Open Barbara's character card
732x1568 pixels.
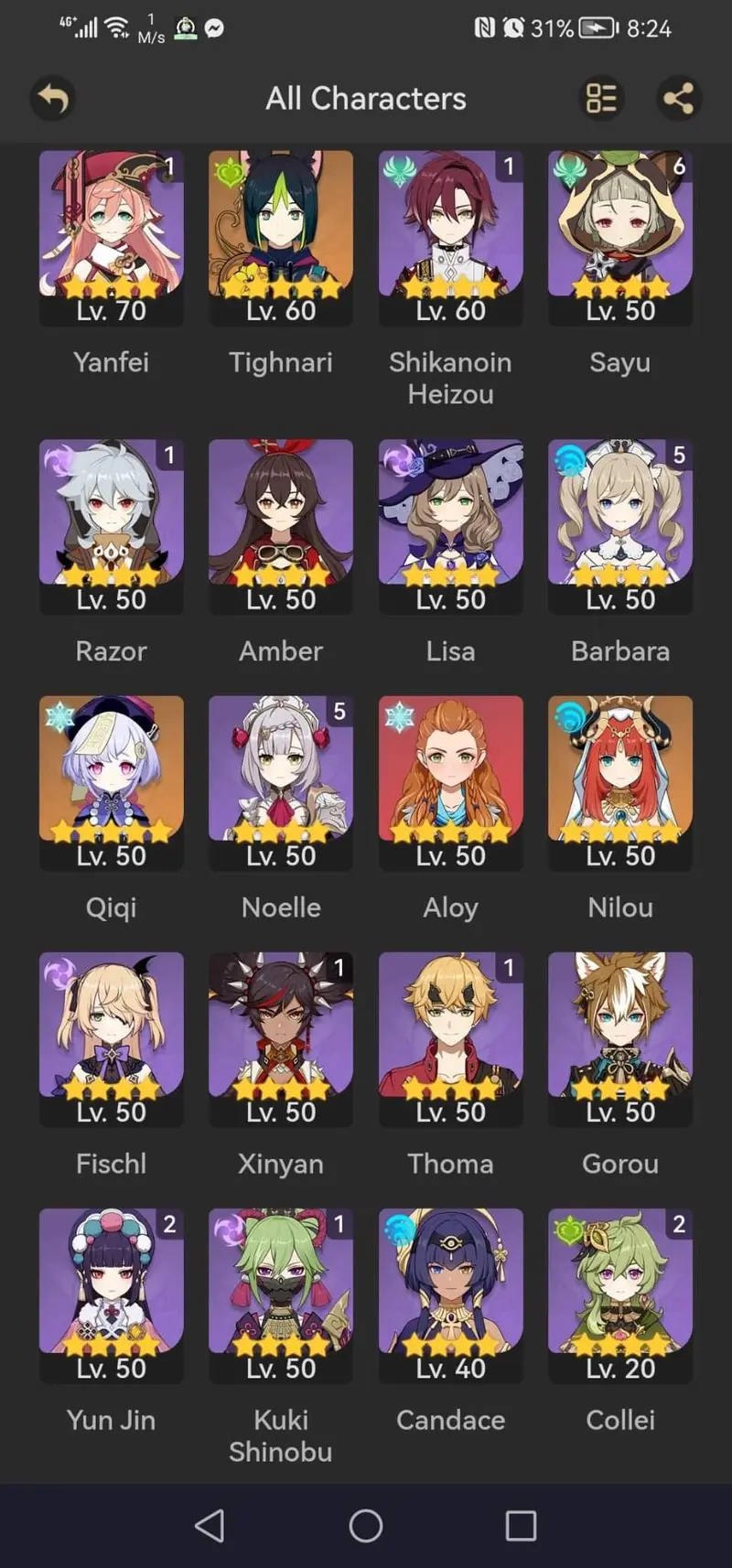pyautogui.click(x=620, y=526)
